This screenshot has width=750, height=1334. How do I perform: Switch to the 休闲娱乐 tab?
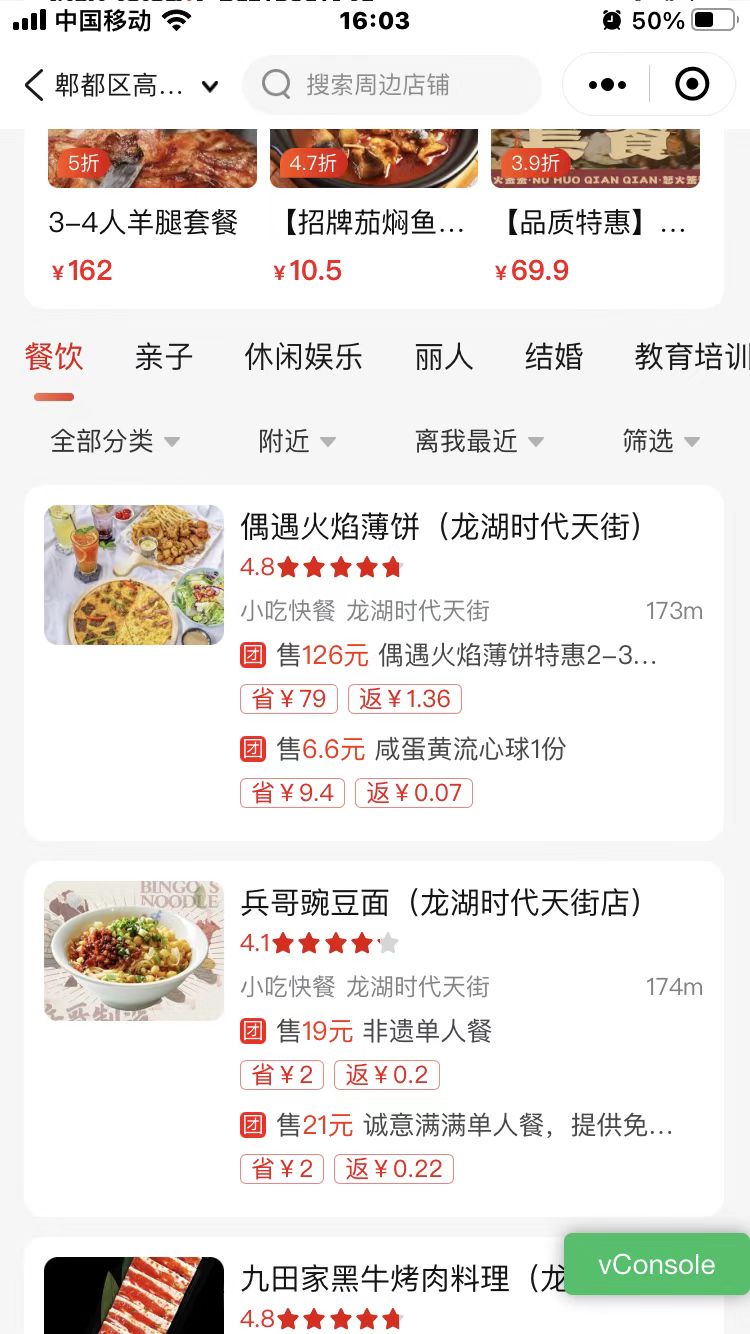pyautogui.click(x=303, y=357)
